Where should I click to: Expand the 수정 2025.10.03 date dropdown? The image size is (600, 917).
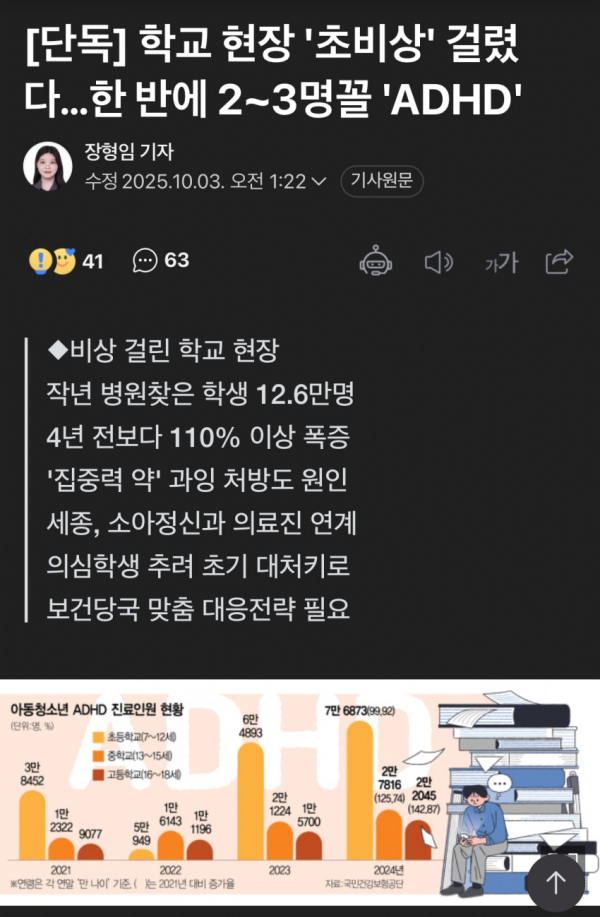click(318, 182)
